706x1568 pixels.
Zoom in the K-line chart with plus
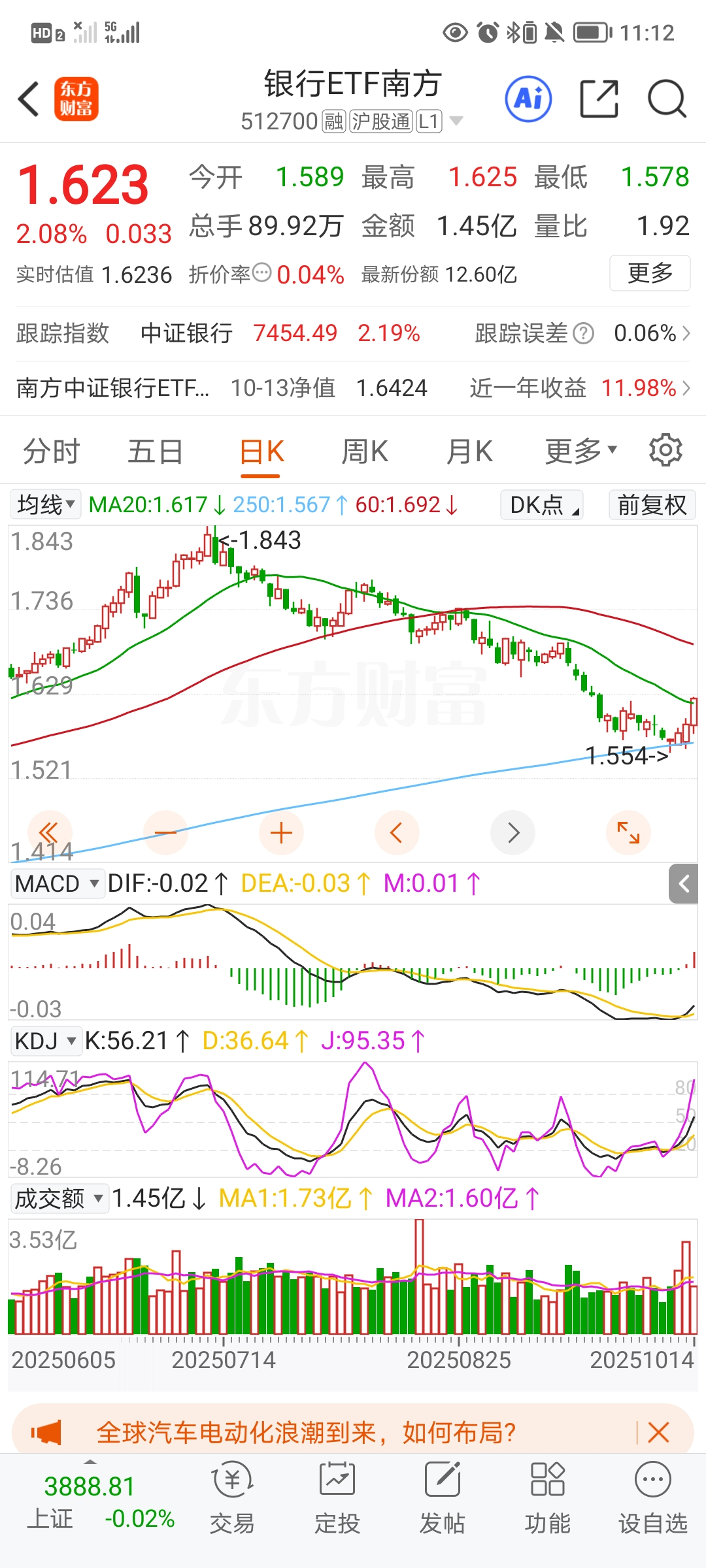(x=281, y=833)
